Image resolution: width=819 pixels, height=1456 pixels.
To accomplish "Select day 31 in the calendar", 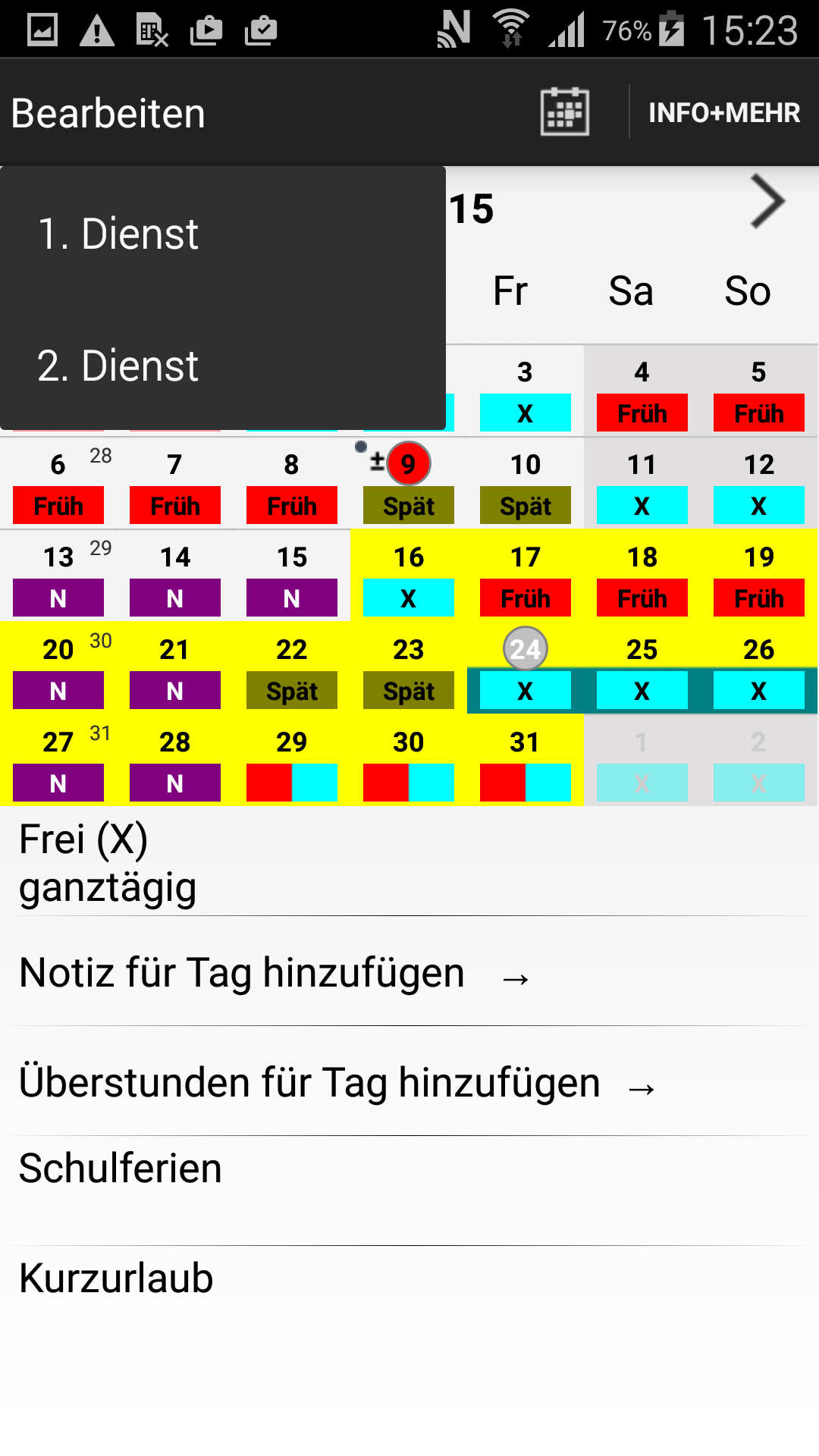I will pyautogui.click(x=526, y=761).
